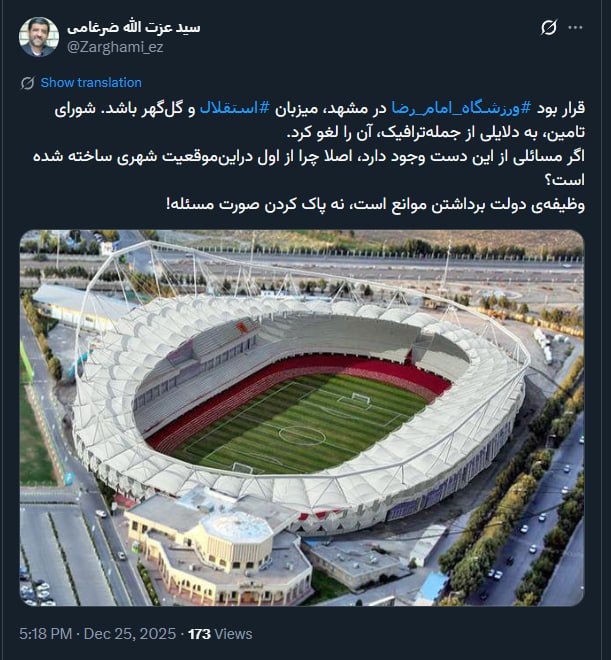
Task: Open the #استقلال hashtag
Action: click(x=235, y=107)
